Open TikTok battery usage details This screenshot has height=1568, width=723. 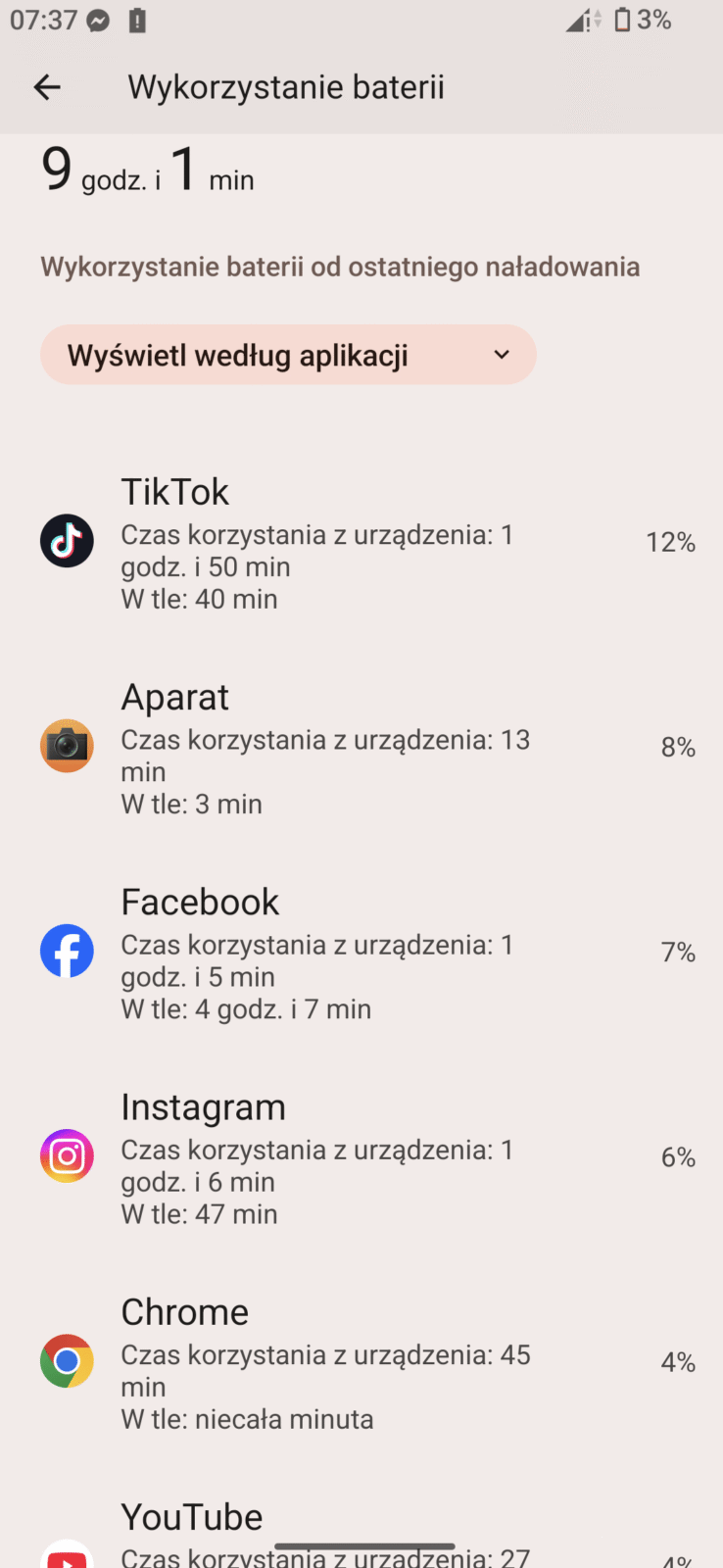pyautogui.click(x=361, y=543)
